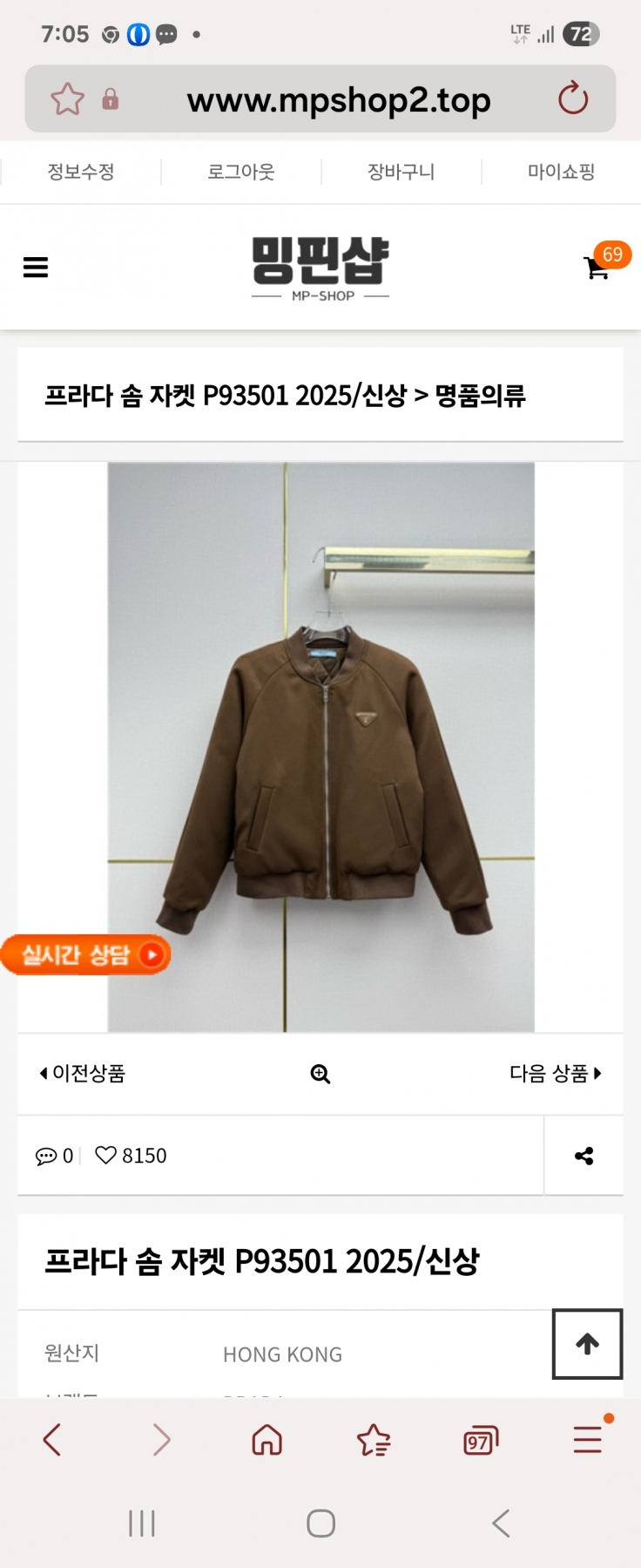Open 정보수정 account edit link
The height and width of the screenshot is (1568, 641).
(x=81, y=172)
